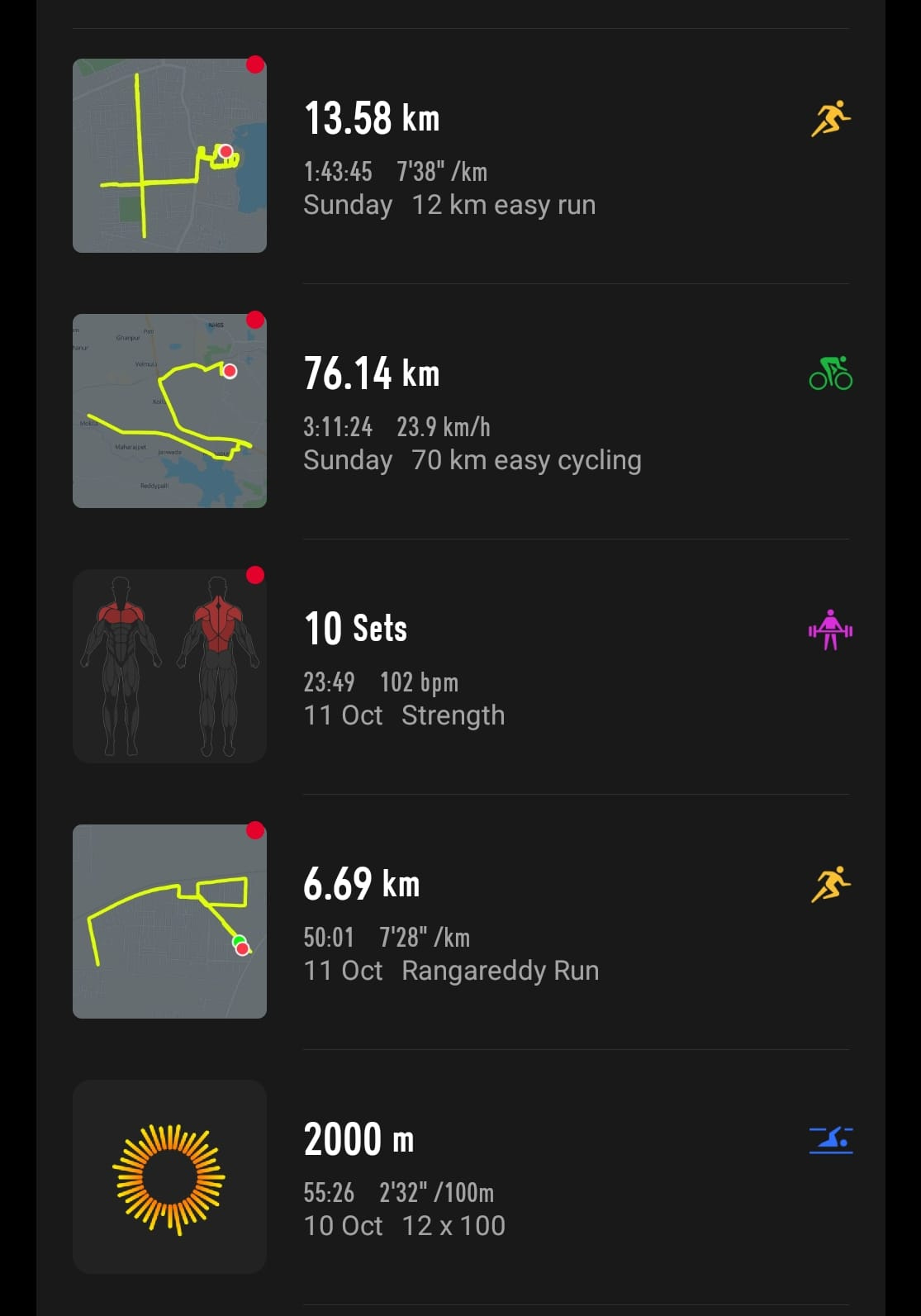921x1316 pixels.
Task: Open the 13.58 km easy run activity
Action: coord(460,156)
